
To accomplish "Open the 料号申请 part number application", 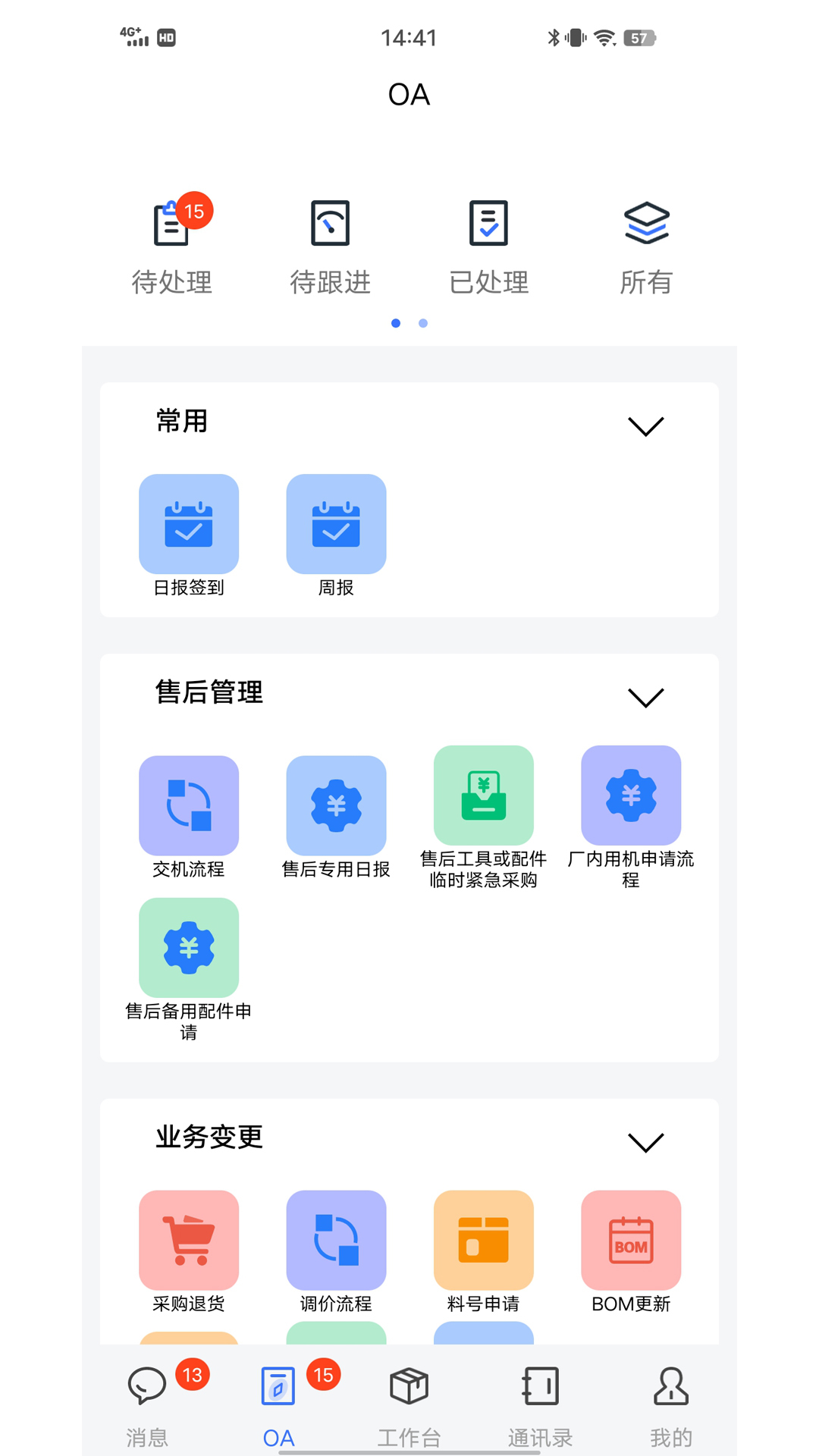I will [x=483, y=1240].
